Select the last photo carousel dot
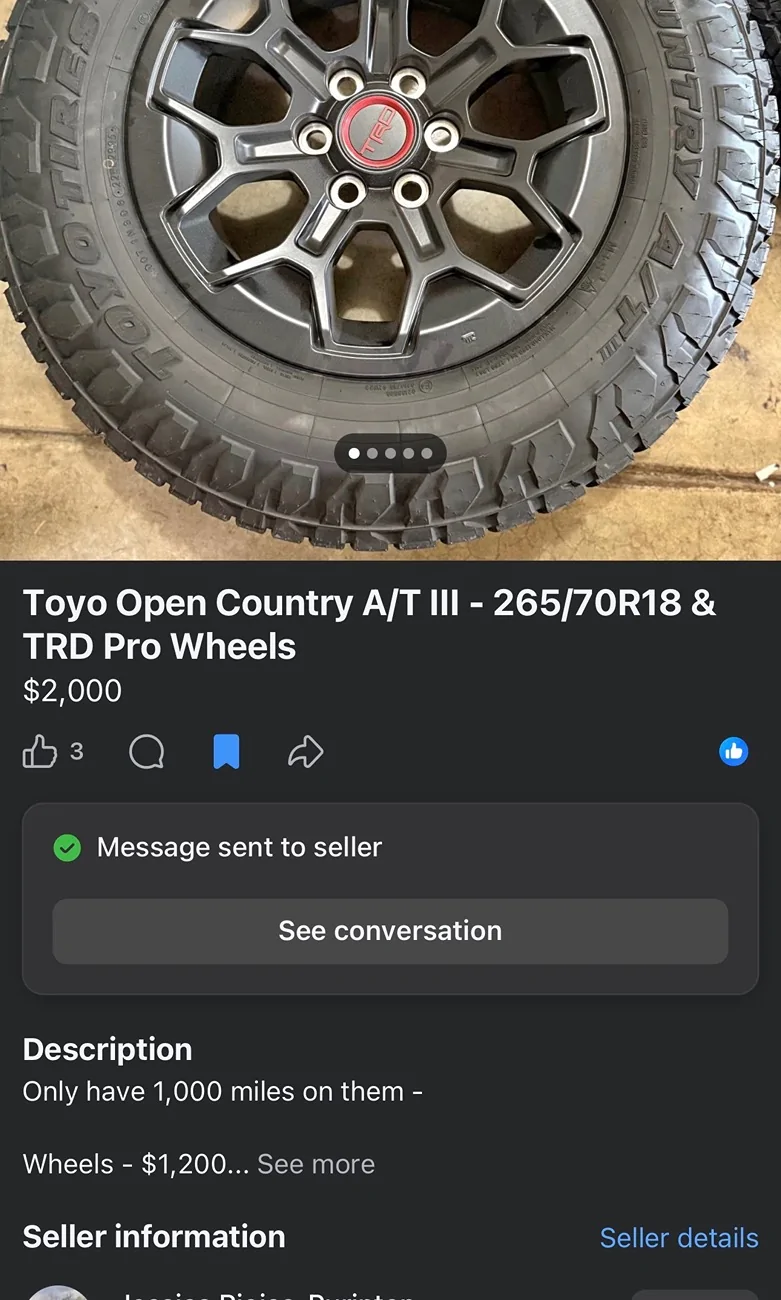Image resolution: width=781 pixels, height=1300 pixels. tap(427, 453)
